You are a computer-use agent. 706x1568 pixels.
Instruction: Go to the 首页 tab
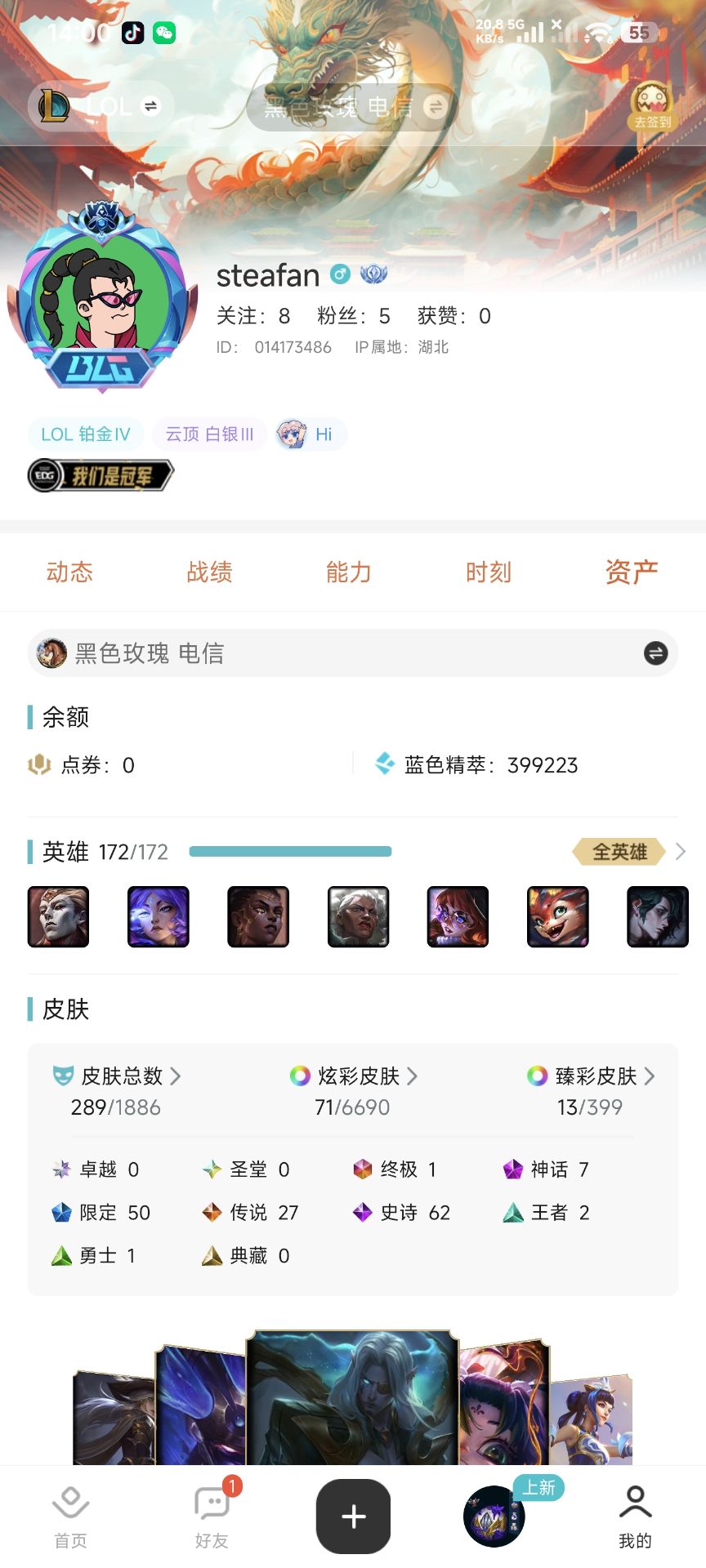pyautogui.click(x=70, y=1516)
